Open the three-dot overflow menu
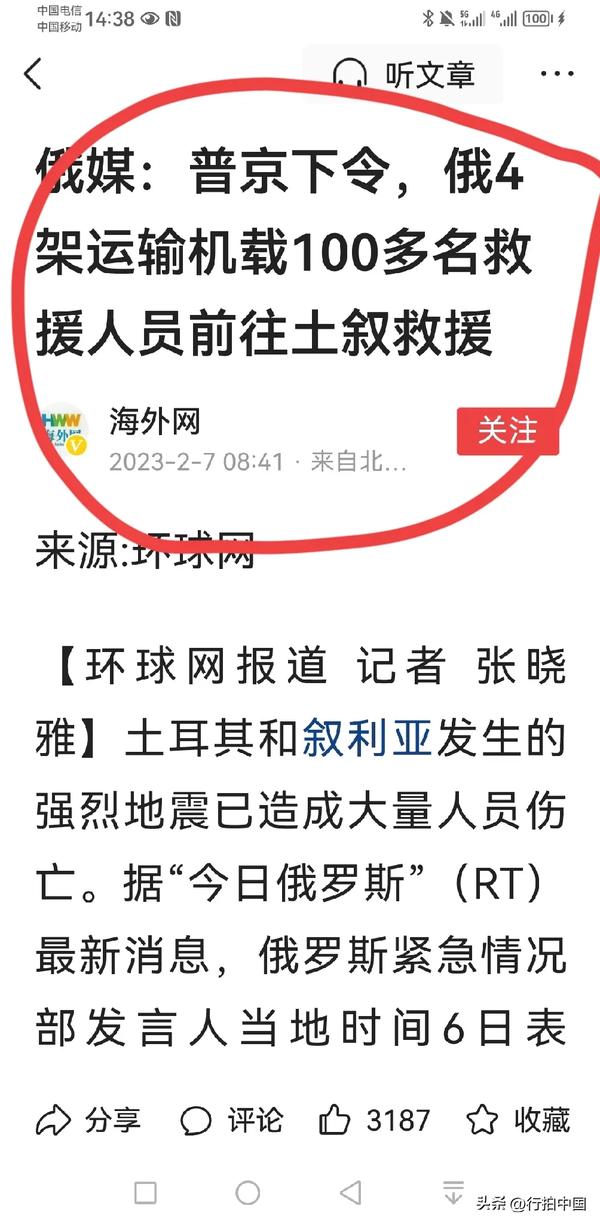The image size is (600, 1224). (557, 75)
